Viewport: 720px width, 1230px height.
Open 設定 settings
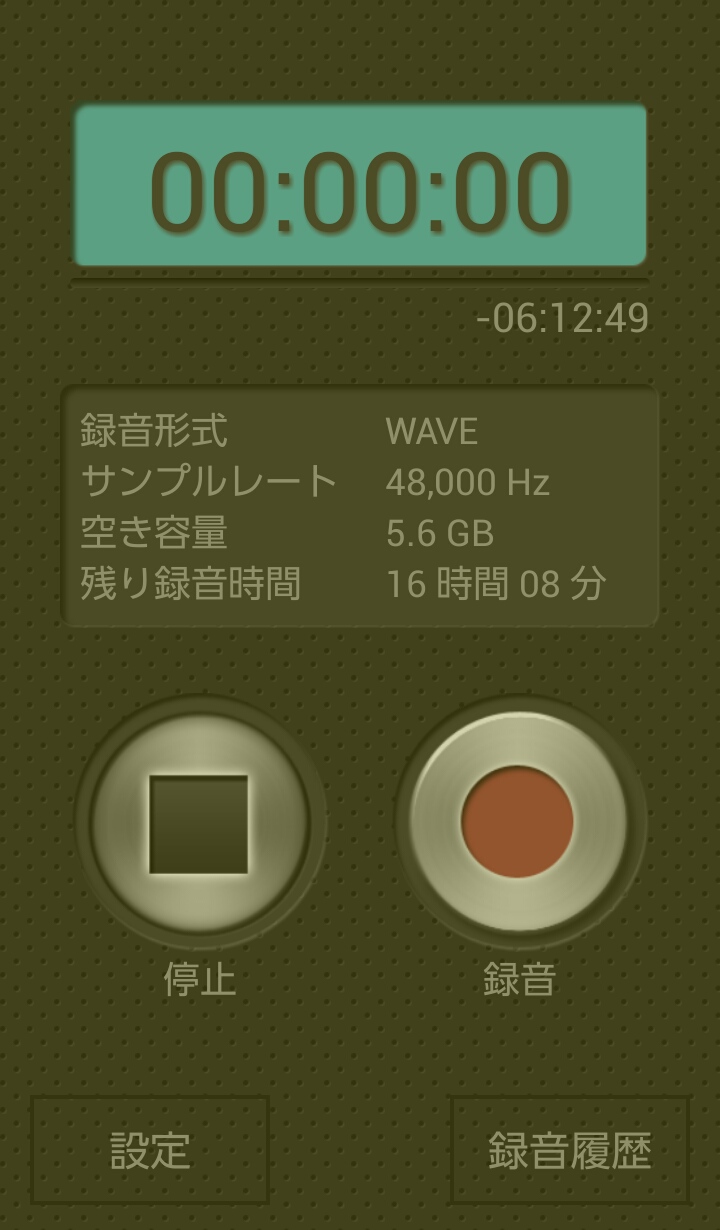(150, 1150)
